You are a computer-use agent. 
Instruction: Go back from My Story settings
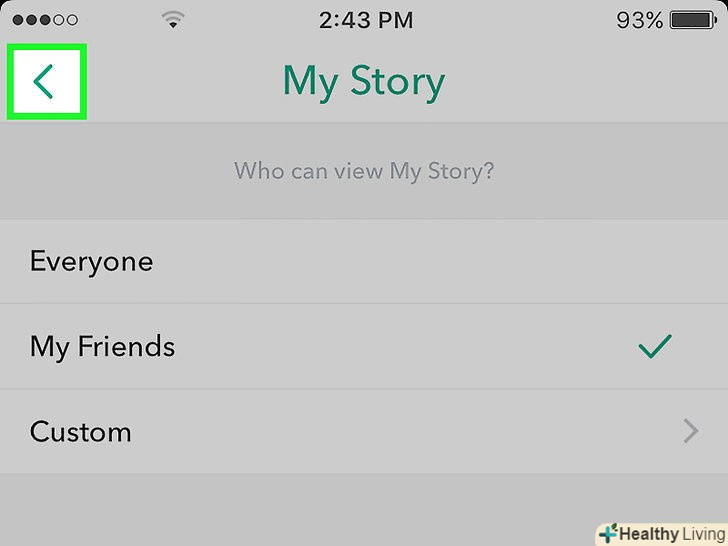coord(45,82)
